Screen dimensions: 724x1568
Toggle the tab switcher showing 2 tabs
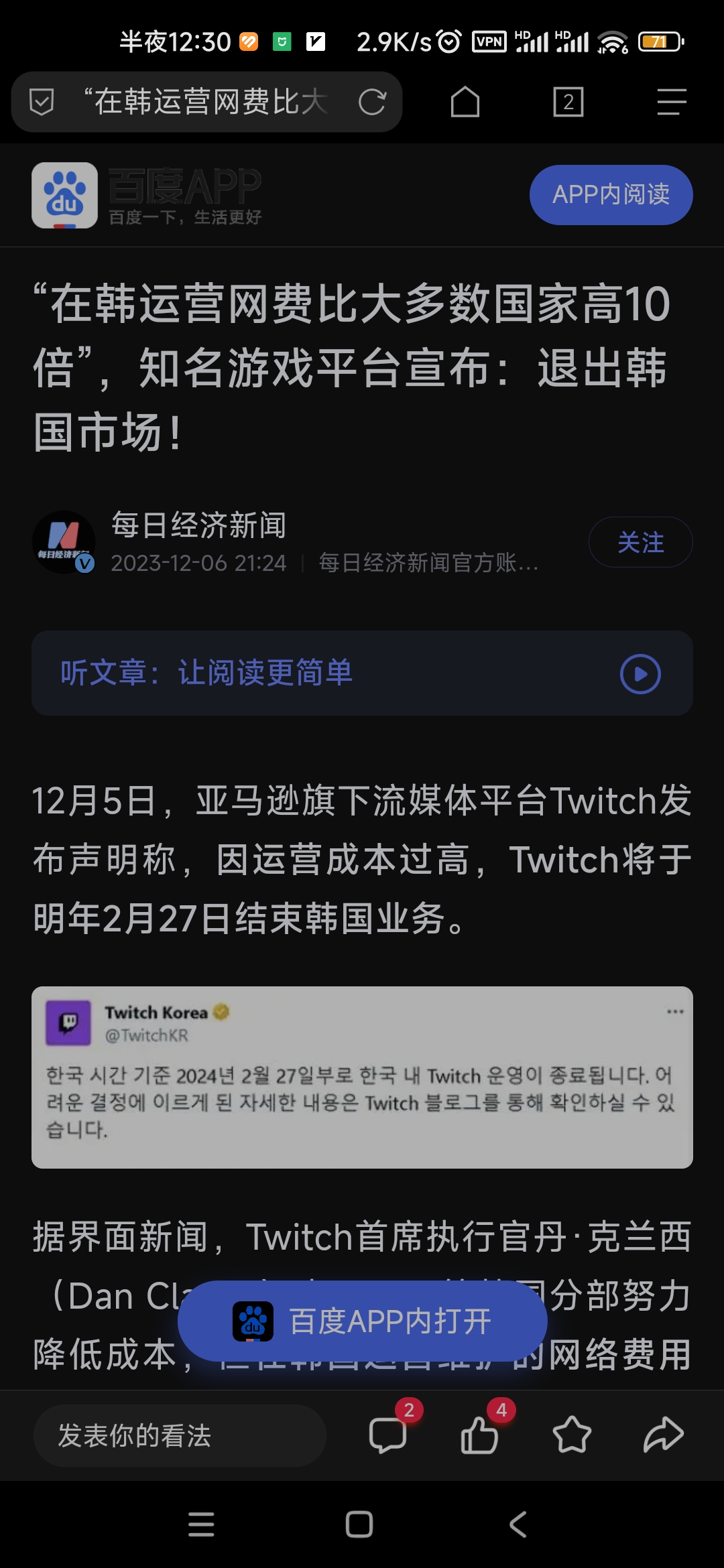pos(566,102)
